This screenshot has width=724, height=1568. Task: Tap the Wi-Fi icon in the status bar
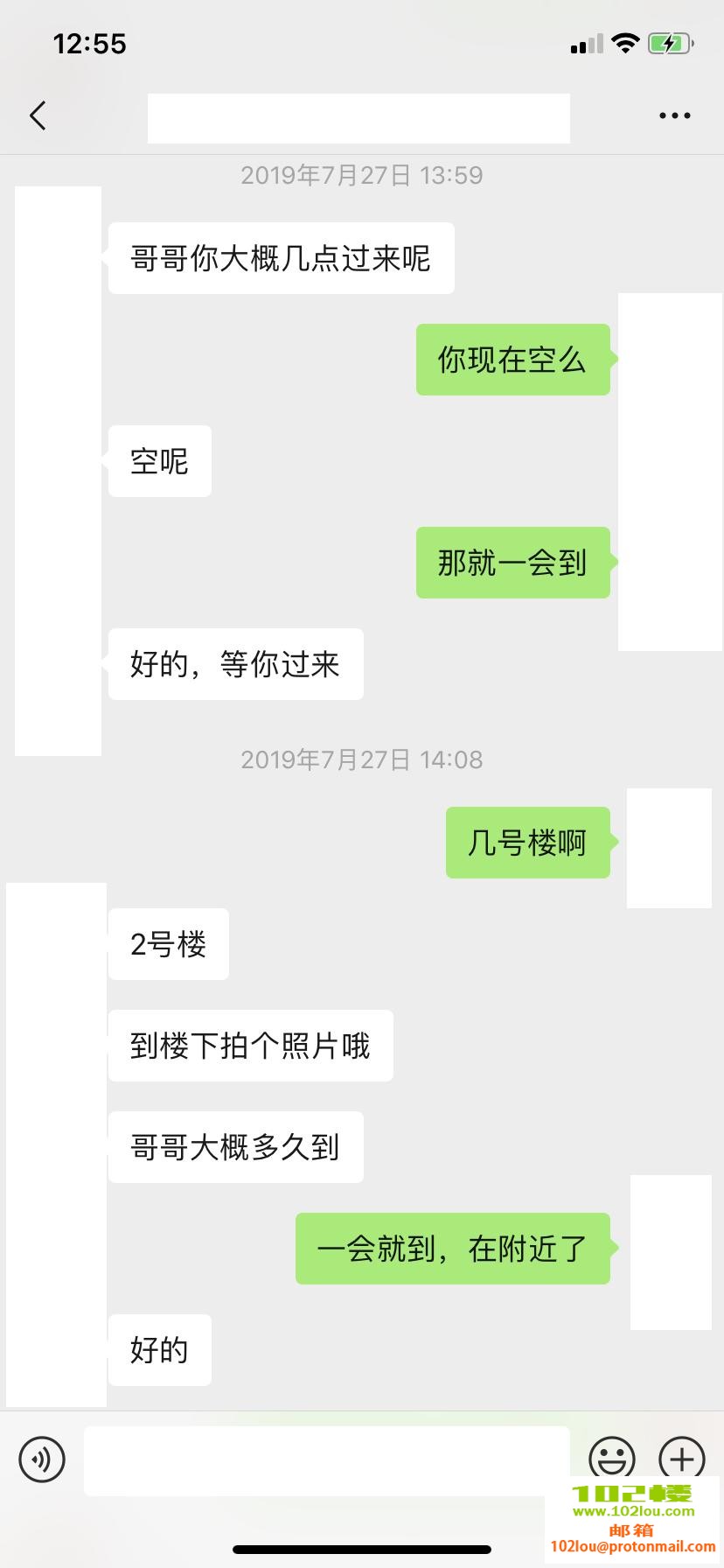pos(624,42)
